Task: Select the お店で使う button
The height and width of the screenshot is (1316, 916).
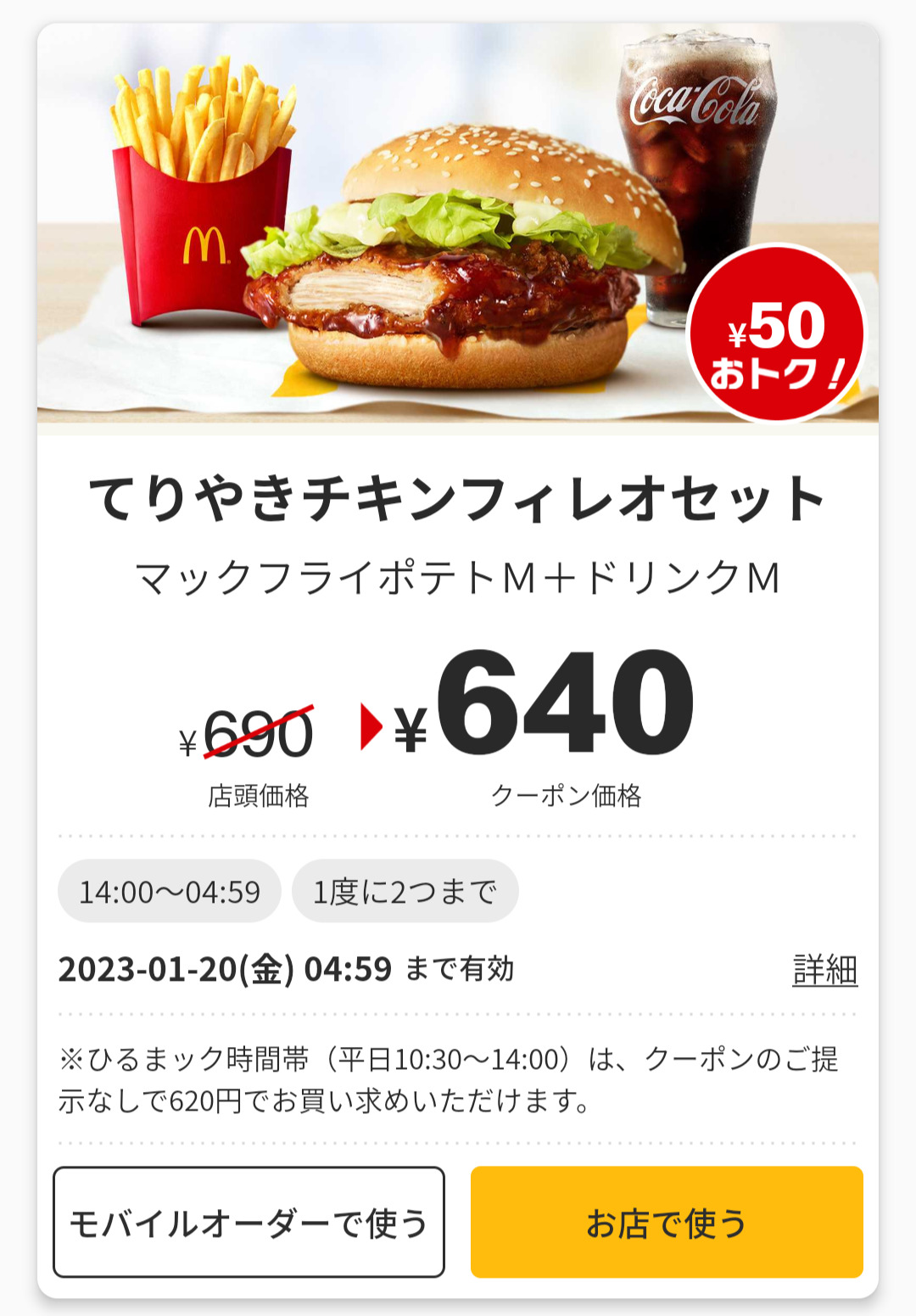Action: 667,1222
